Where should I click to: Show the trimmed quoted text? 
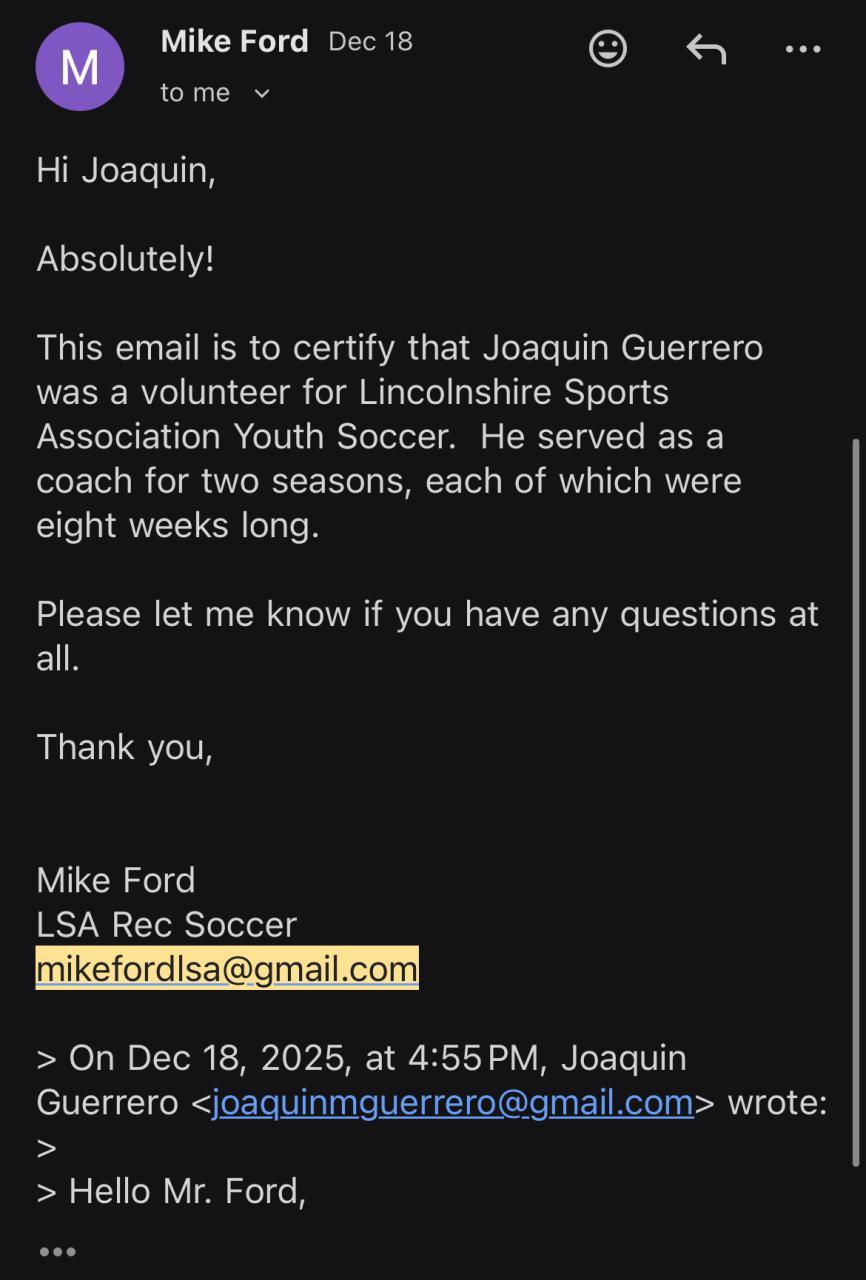57,1251
